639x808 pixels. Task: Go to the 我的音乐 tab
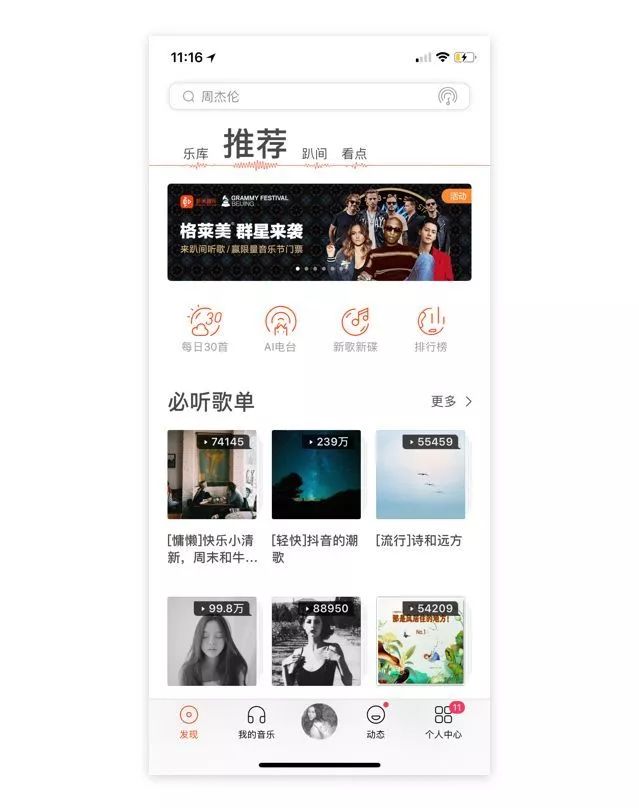(x=256, y=722)
